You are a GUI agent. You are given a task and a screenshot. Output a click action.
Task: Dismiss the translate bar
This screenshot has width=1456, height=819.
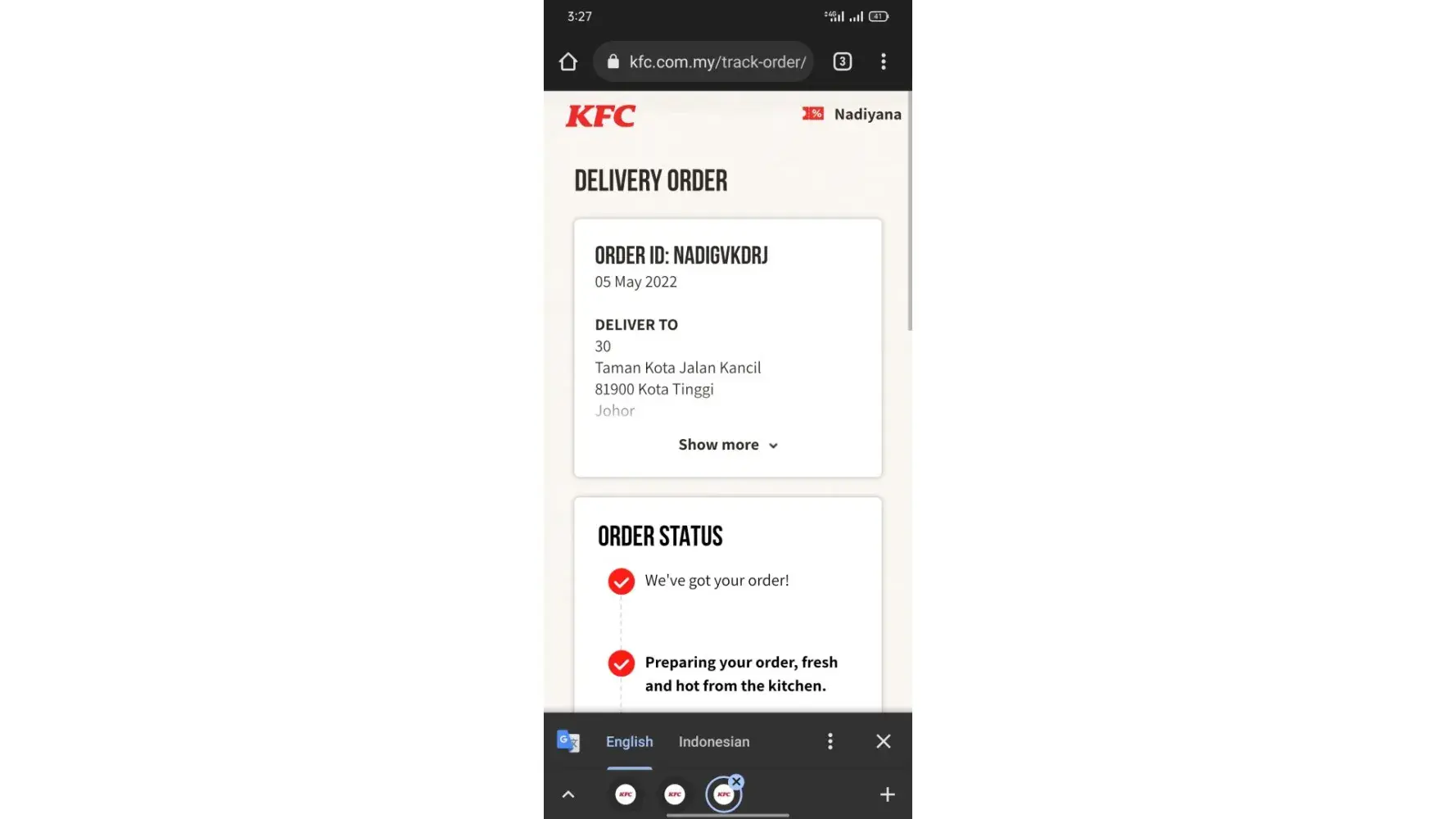[x=883, y=741]
